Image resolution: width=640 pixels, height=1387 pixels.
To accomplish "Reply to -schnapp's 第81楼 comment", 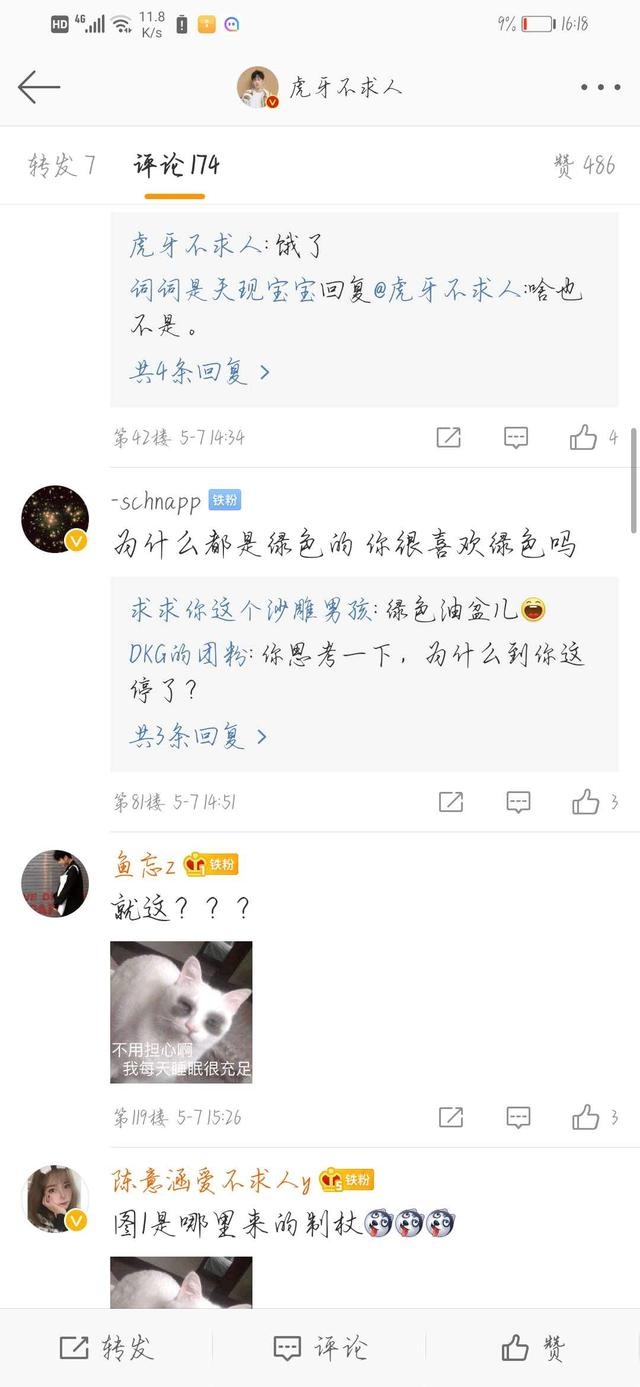I will (518, 801).
